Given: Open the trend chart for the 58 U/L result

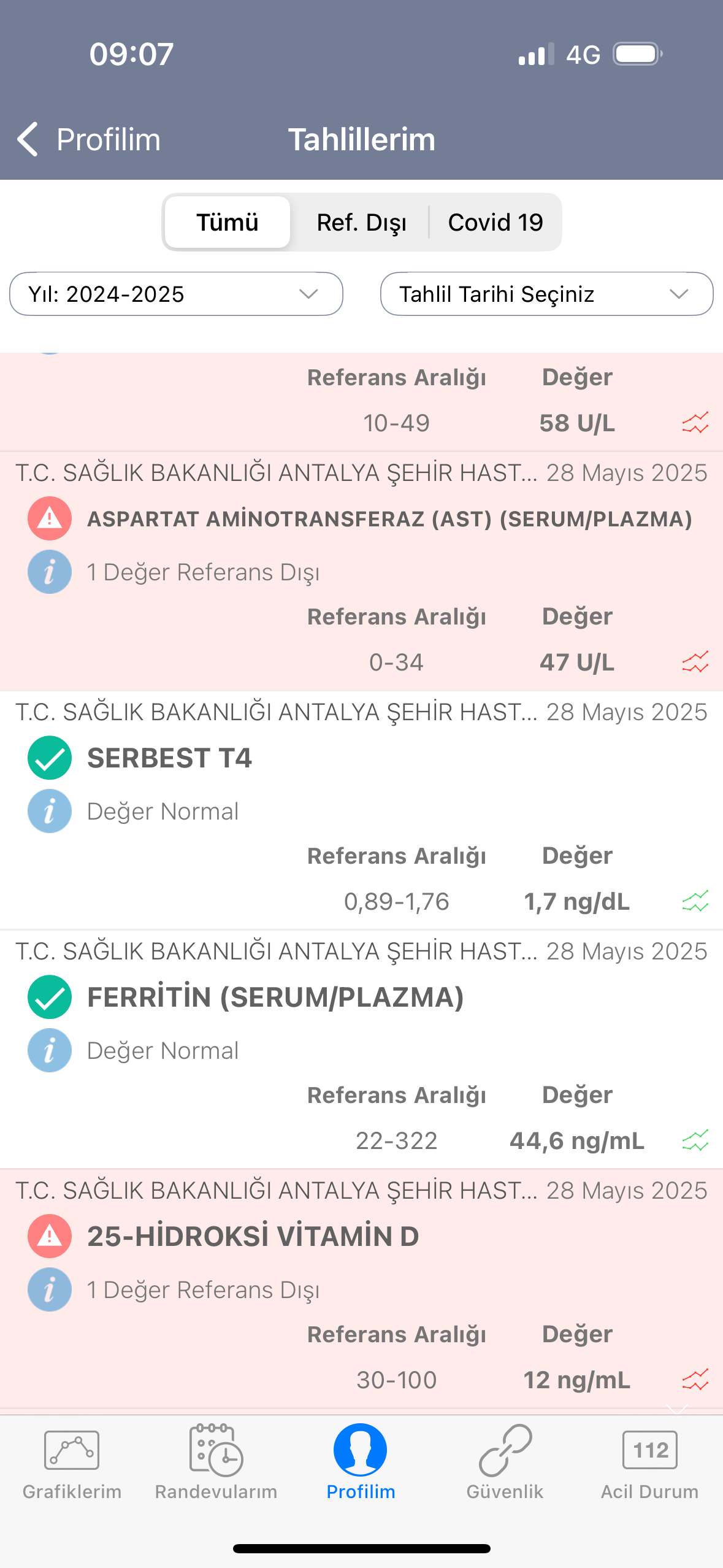Looking at the screenshot, I should 695,423.
